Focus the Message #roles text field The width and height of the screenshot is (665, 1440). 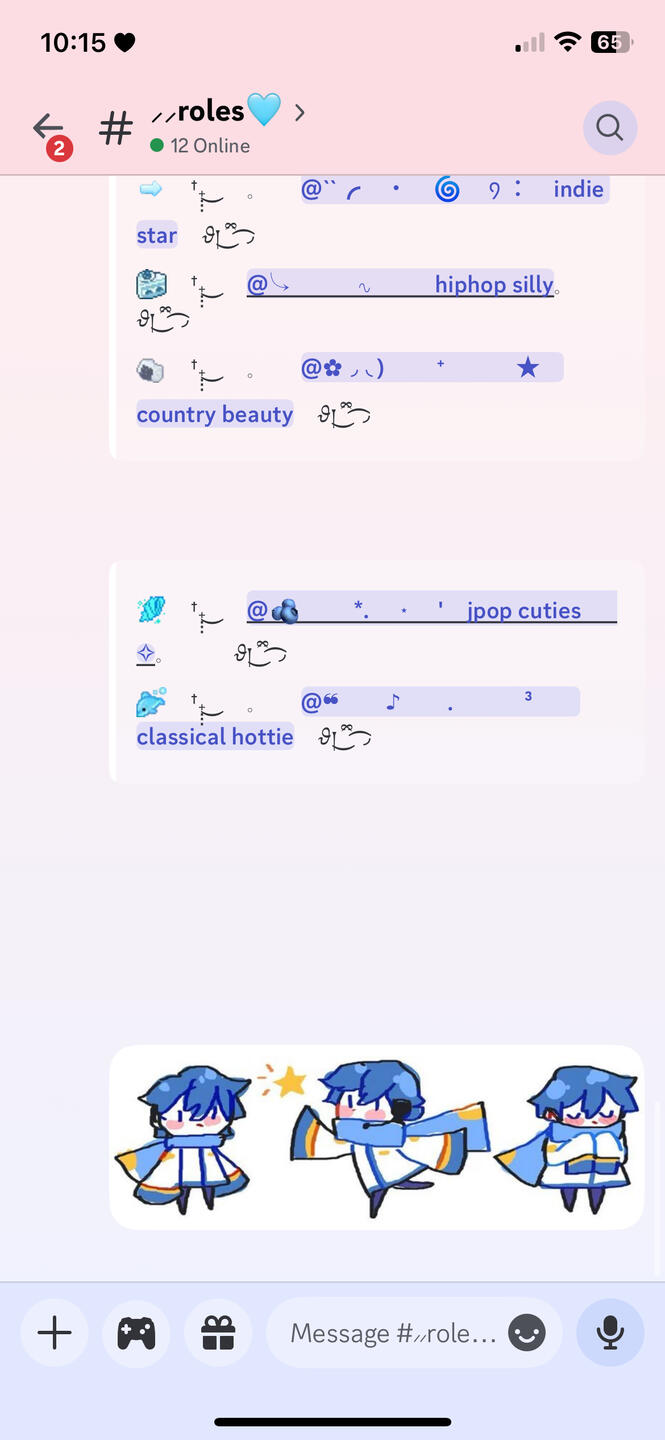[x=392, y=1333]
